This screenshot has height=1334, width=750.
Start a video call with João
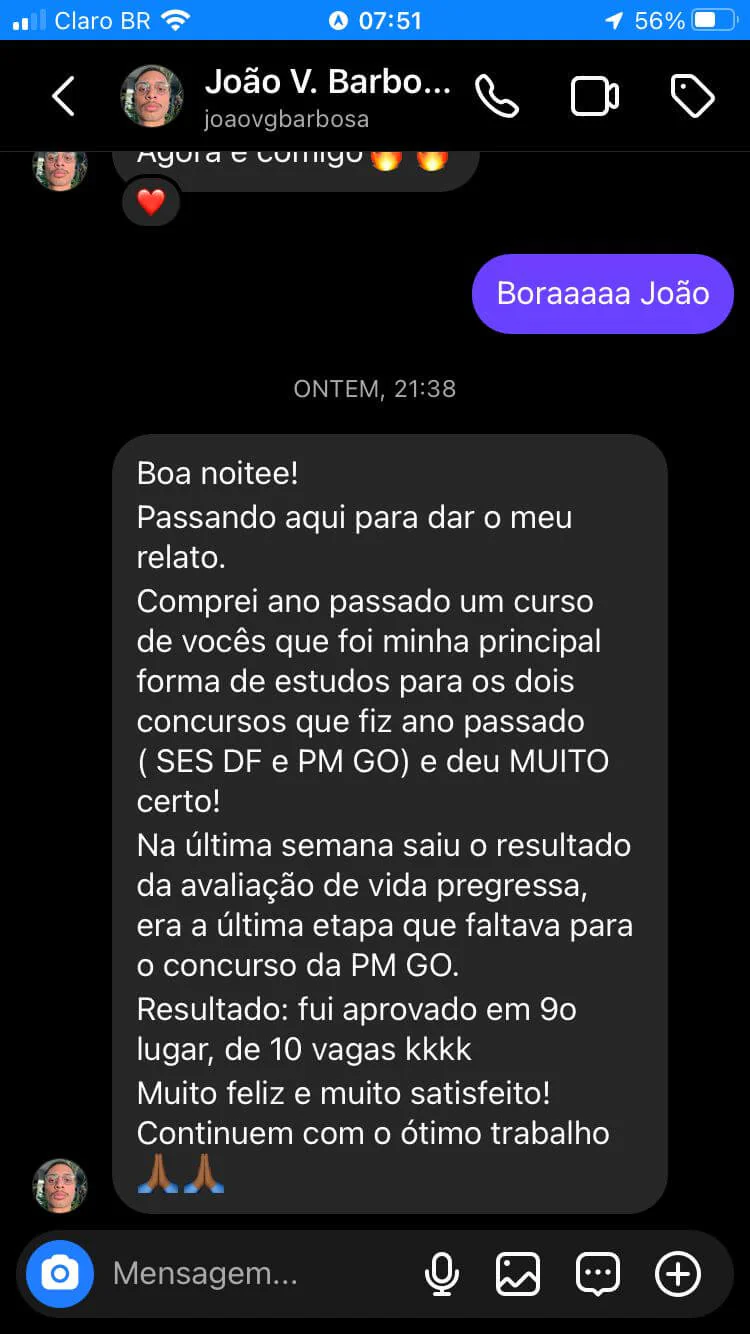pos(594,97)
